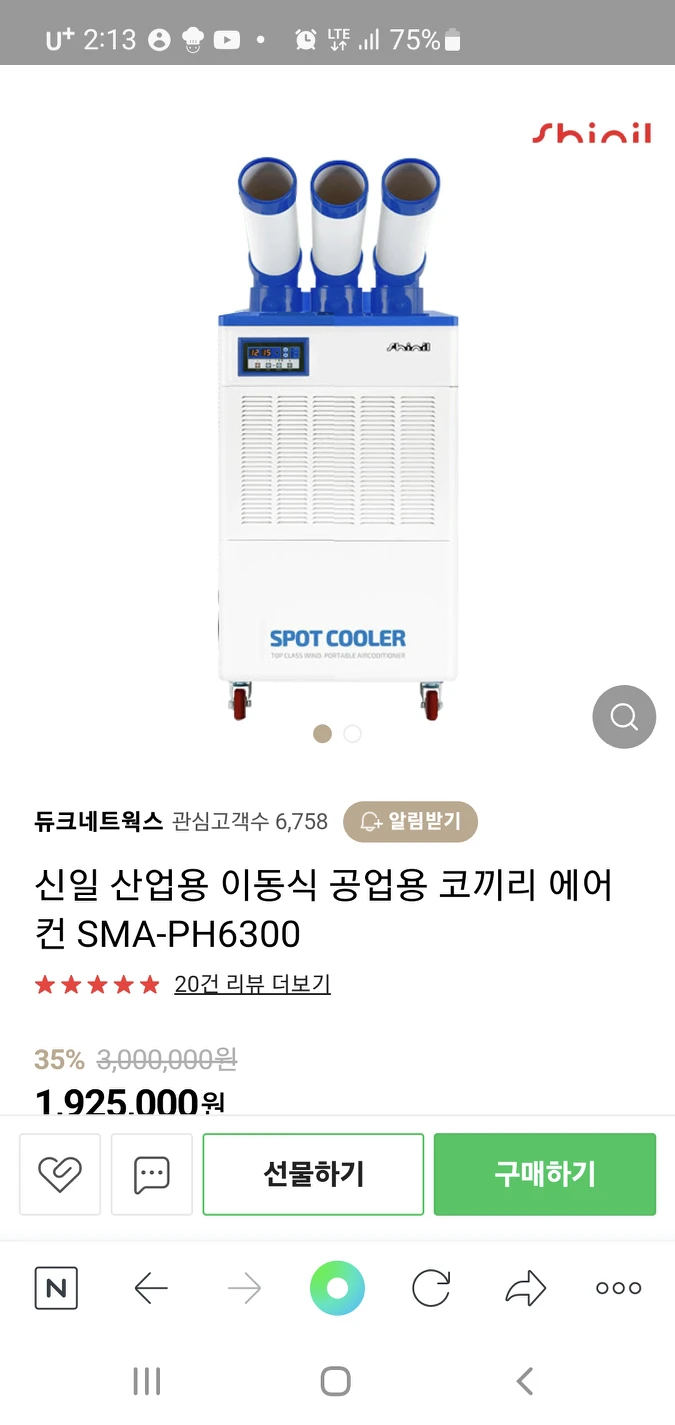The height and width of the screenshot is (1425, 675).
Task: Tap the 선물하기 gift button
Action: 313,1174
